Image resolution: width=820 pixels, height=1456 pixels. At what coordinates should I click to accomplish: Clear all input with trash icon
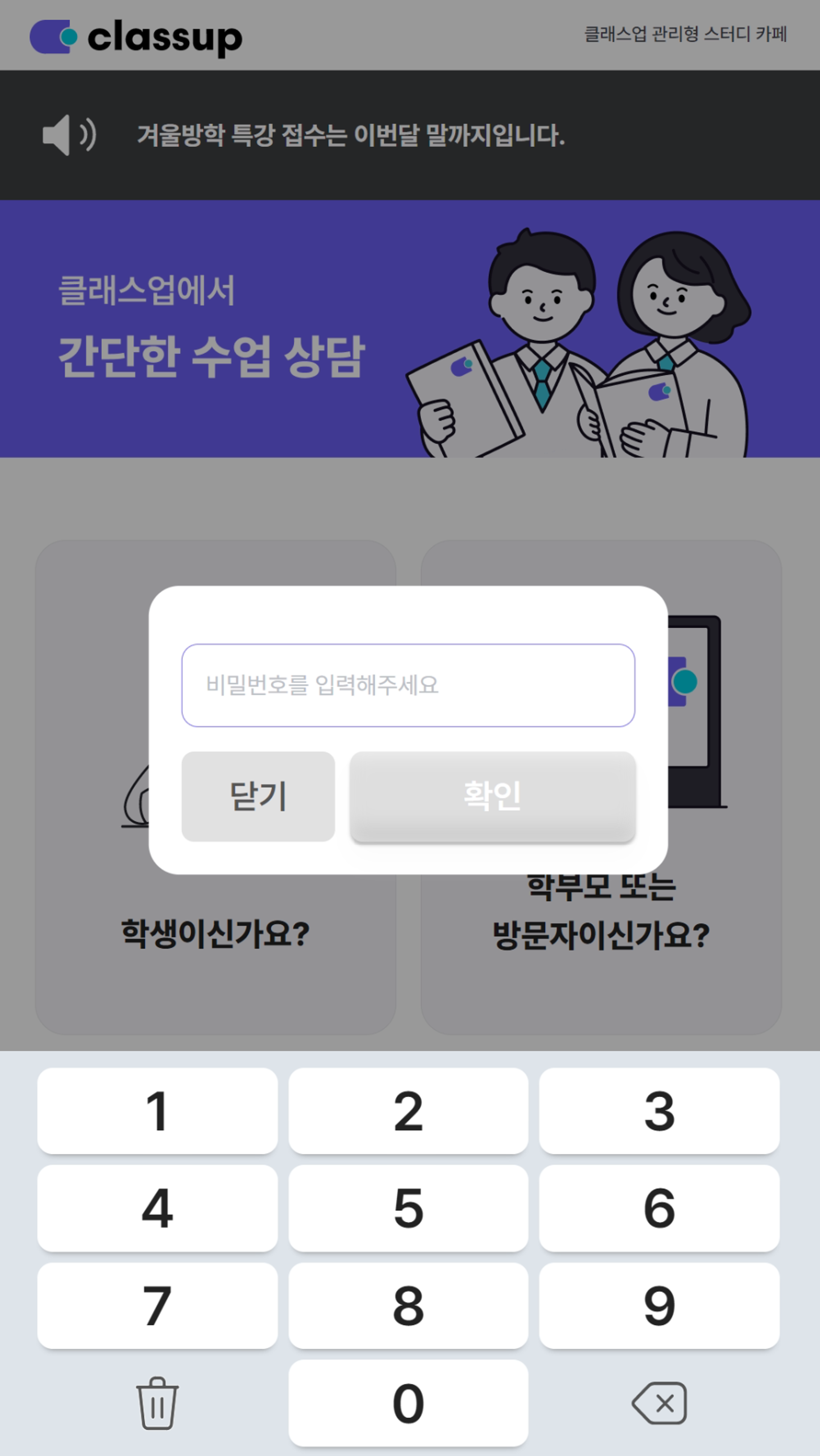point(157,1403)
